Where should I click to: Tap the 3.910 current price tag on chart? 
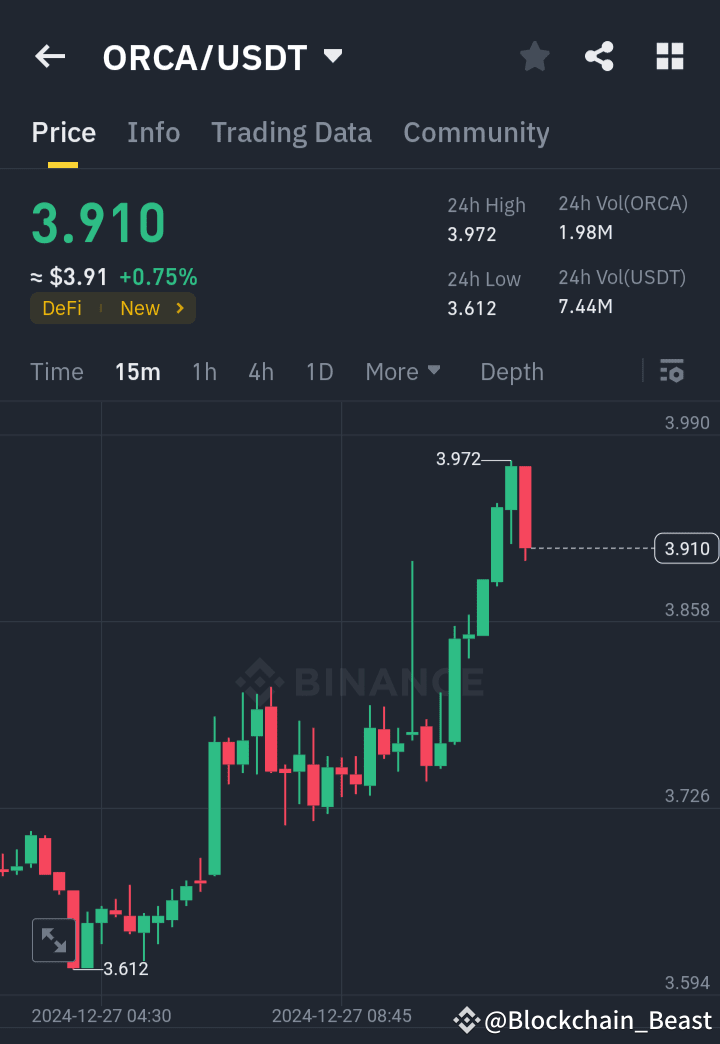(686, 548)
